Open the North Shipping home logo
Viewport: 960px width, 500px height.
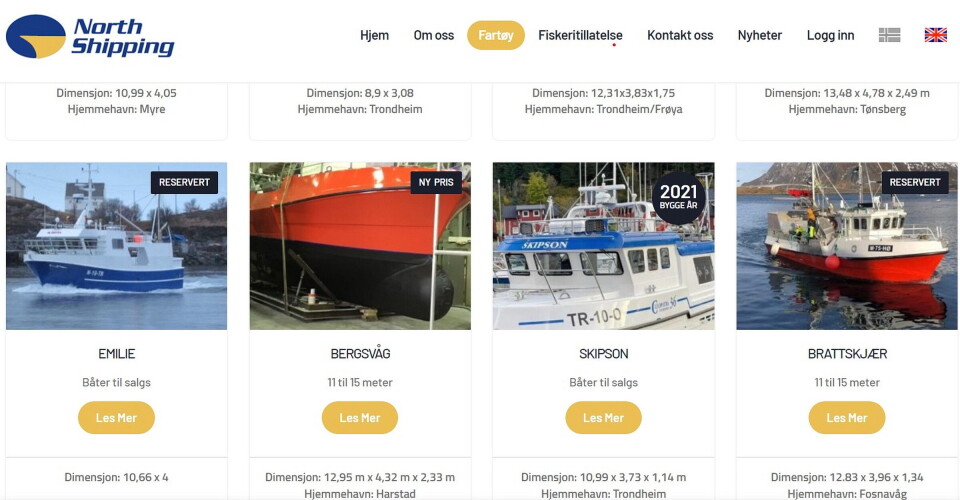(90, 37)
